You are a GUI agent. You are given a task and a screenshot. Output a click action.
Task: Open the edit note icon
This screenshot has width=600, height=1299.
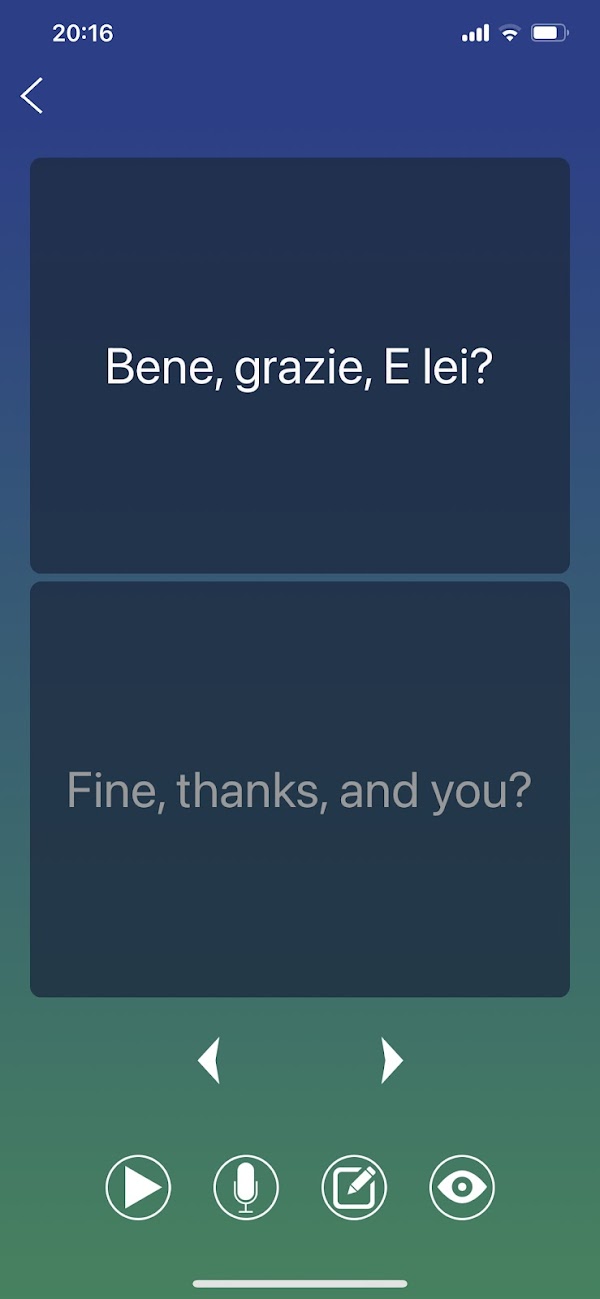pyautogui.click(x=354, y=1187)
